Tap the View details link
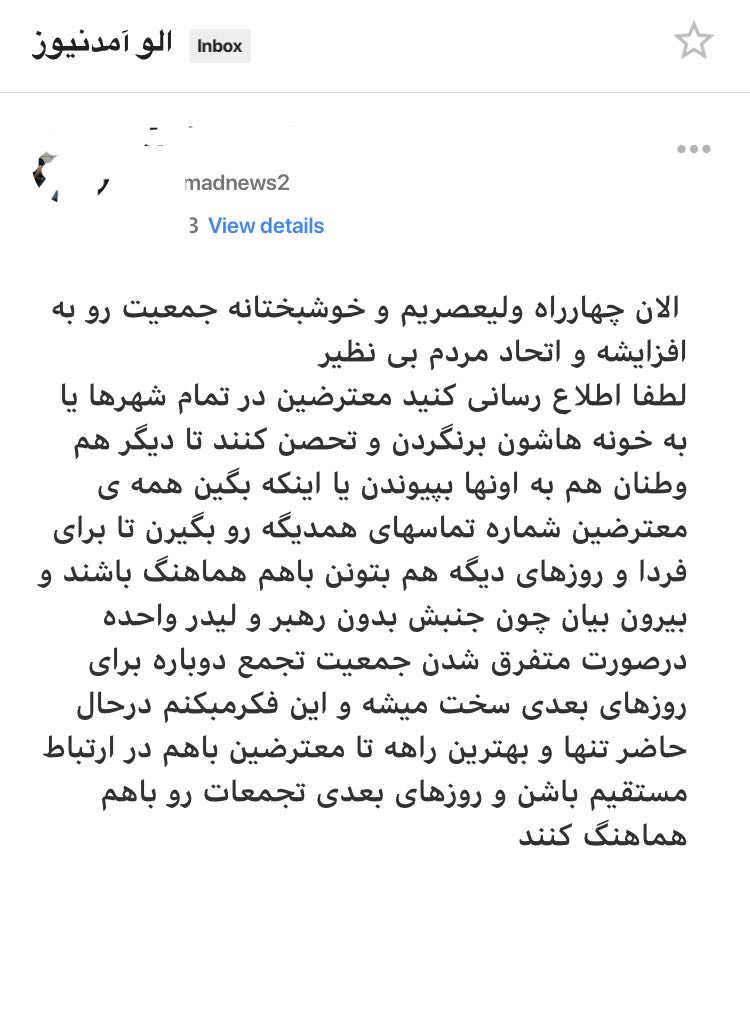 coord(266,226)
